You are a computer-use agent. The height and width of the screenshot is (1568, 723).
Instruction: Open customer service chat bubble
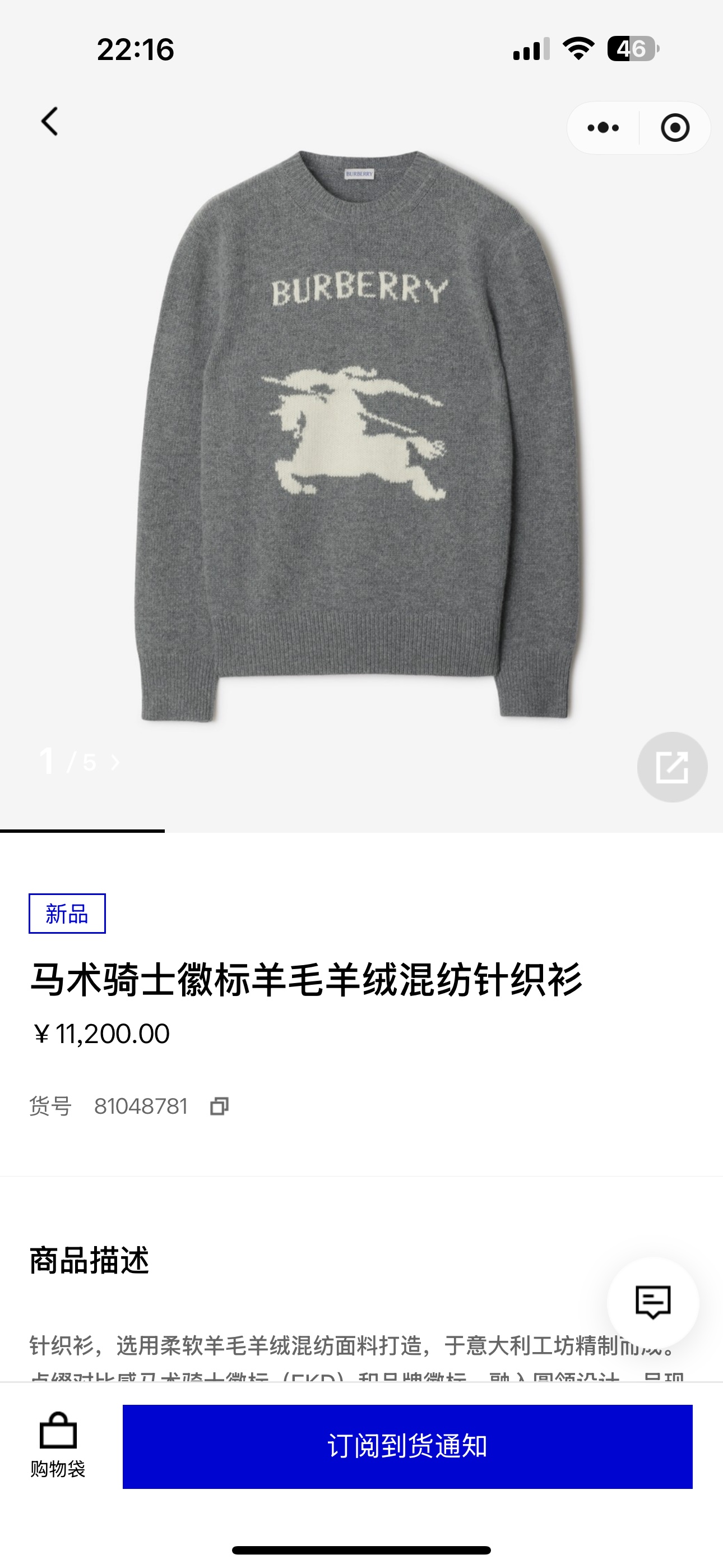(x=652, y=1303)
